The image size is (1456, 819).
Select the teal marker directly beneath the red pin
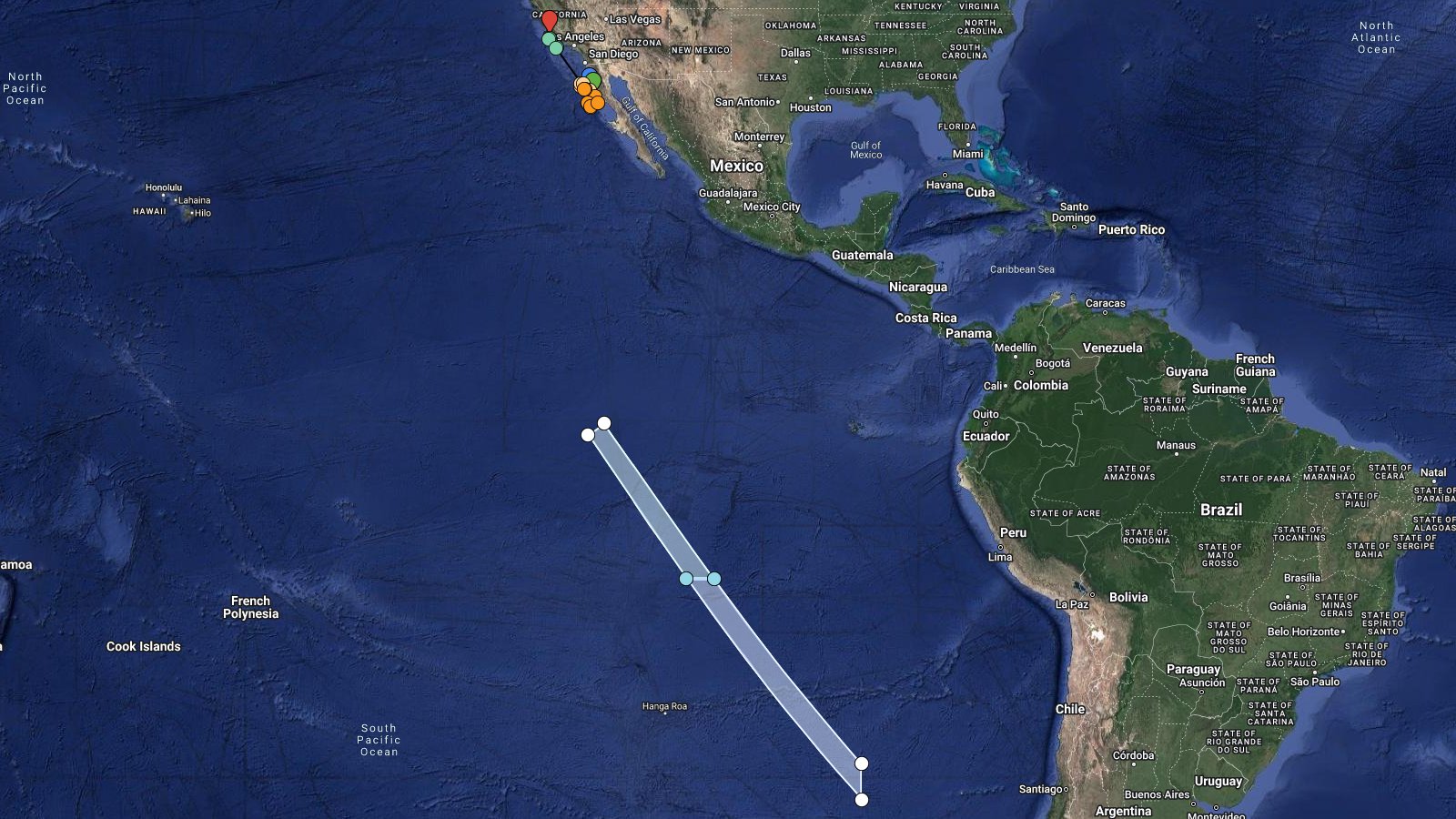547,38
